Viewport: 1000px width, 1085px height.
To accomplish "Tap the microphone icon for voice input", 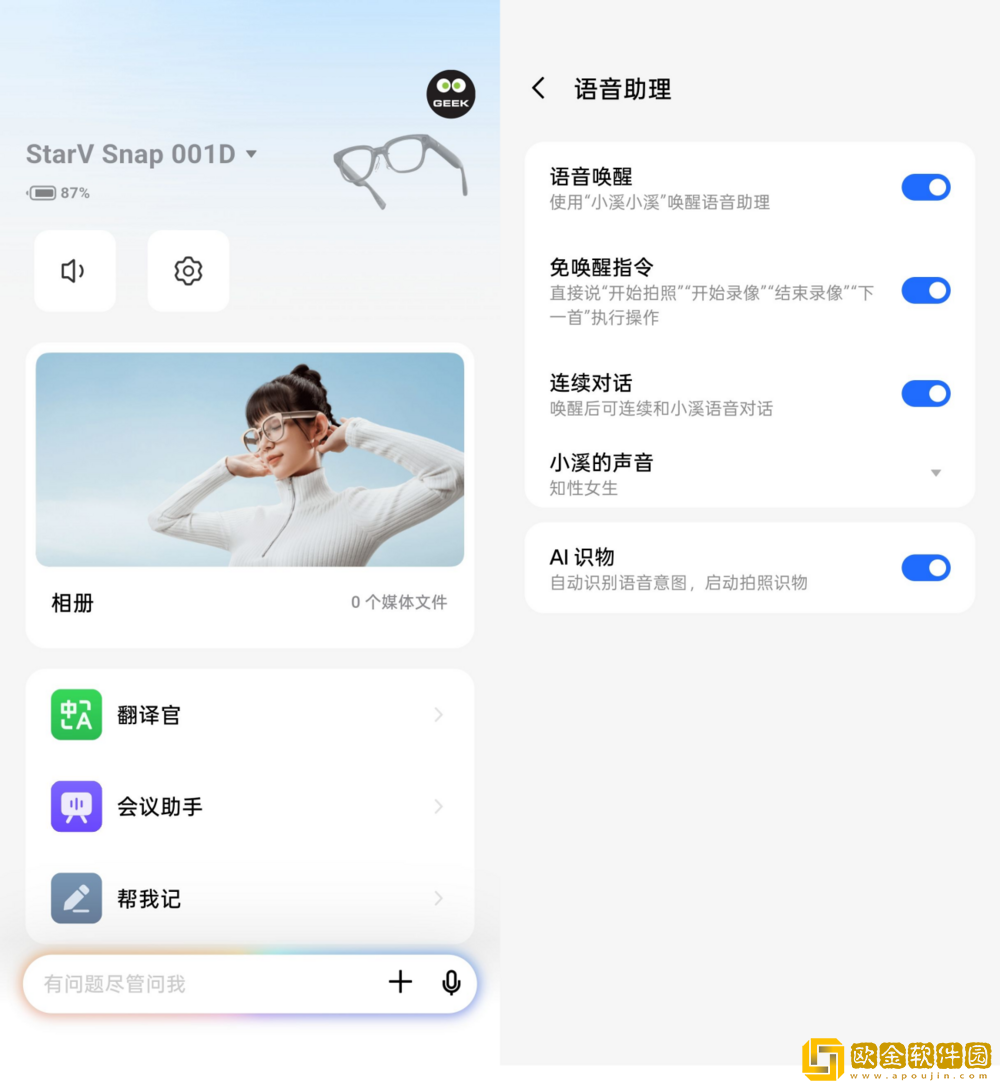I will [x=451, y=983].
